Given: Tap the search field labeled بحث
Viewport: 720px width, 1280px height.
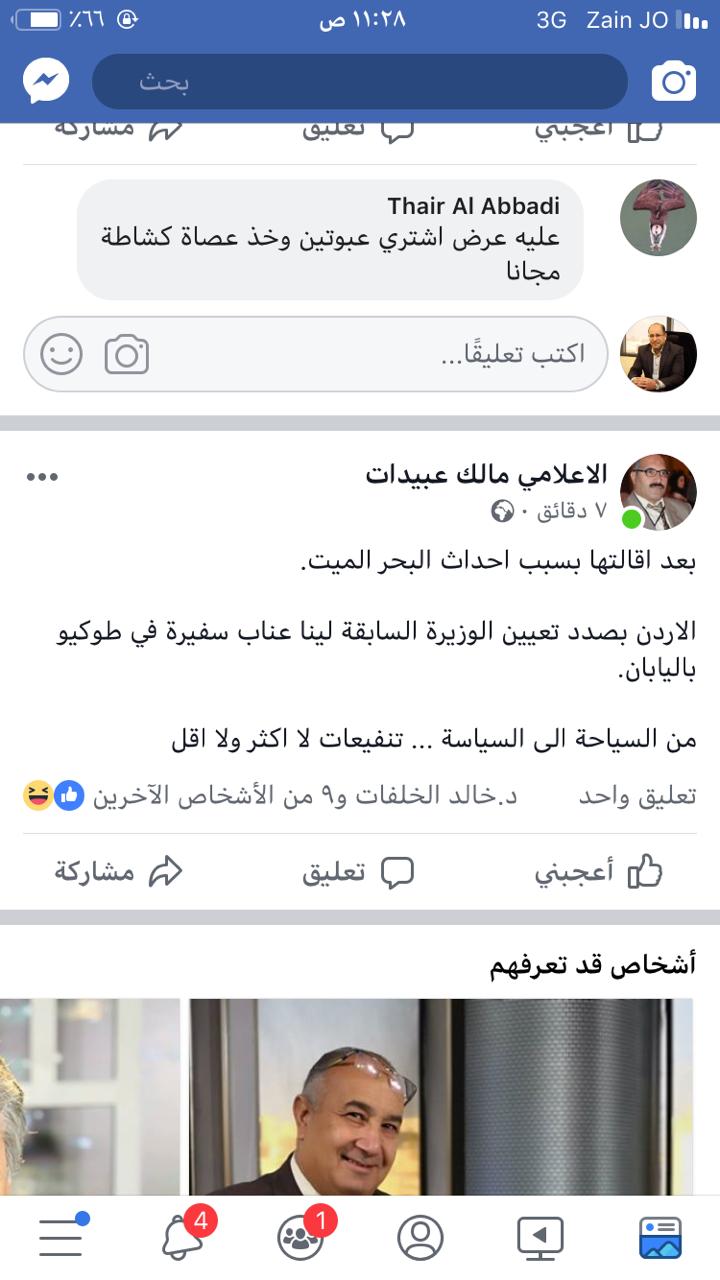Looking at the screenshot, I should click(360, 82).
